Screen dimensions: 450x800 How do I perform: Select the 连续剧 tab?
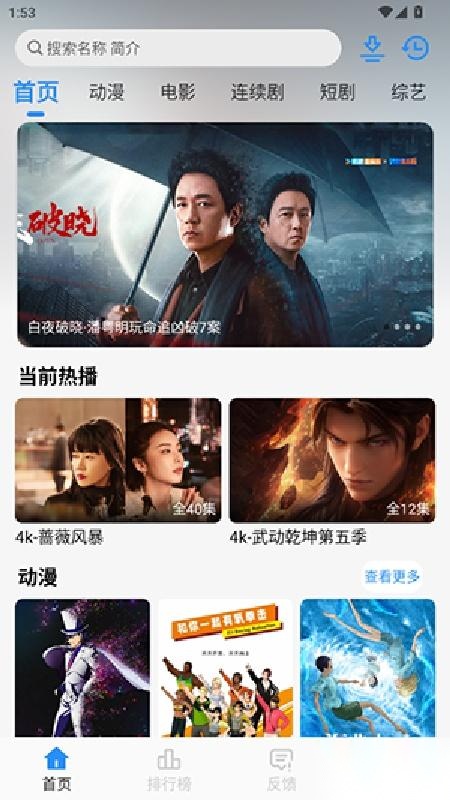coord(257,92)
